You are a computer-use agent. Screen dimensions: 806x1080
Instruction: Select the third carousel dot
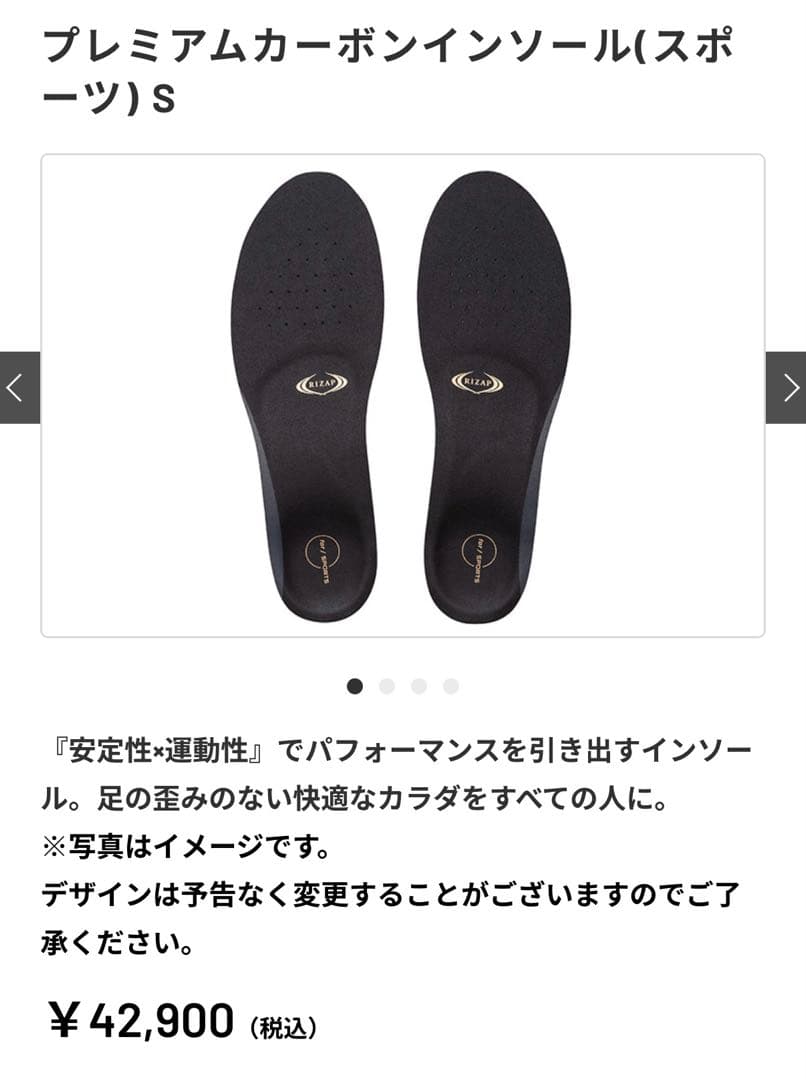[417, 687]
